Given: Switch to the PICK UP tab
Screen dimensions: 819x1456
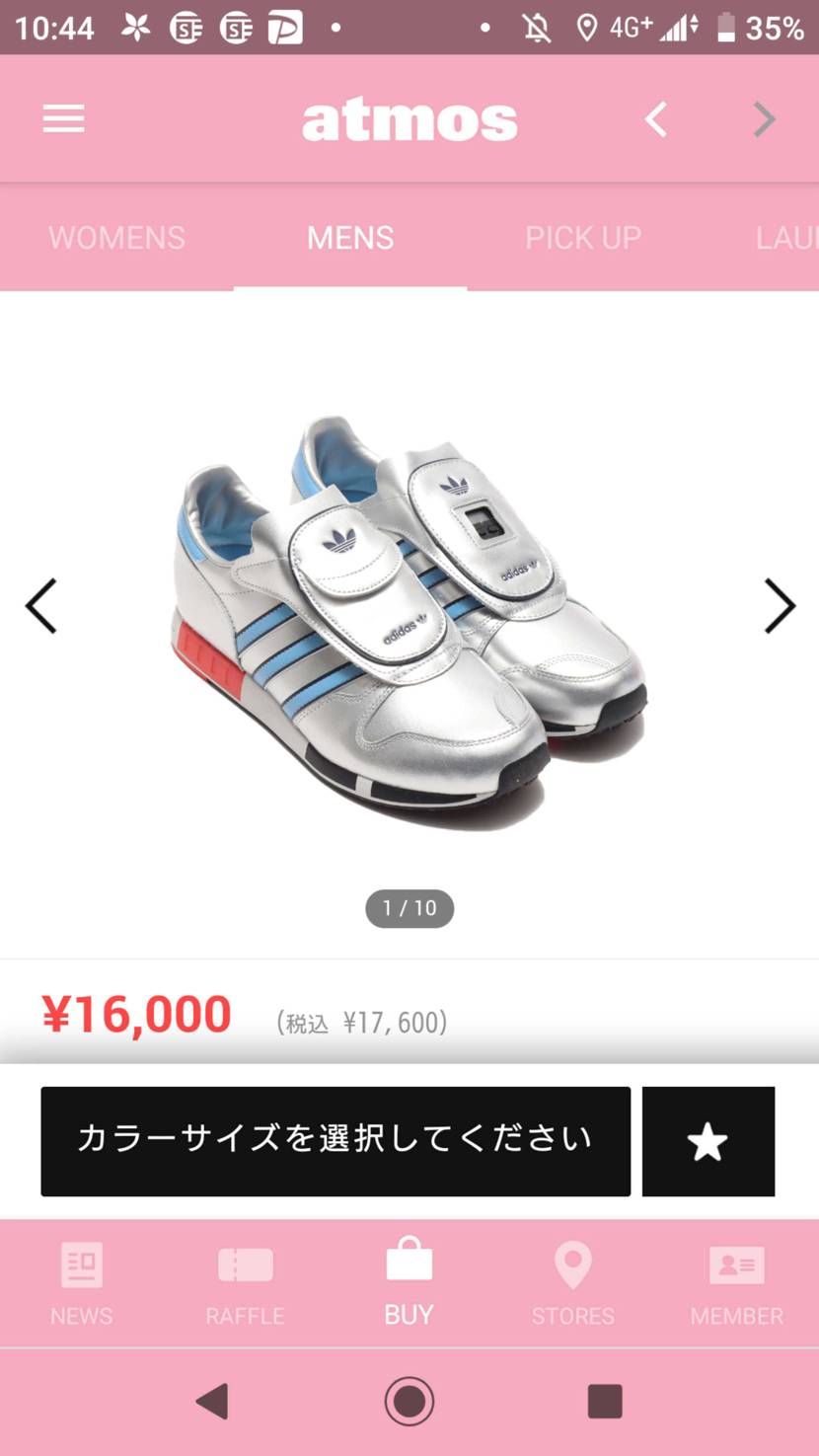Looking at the screenshot, I should [x=583, y=238].
